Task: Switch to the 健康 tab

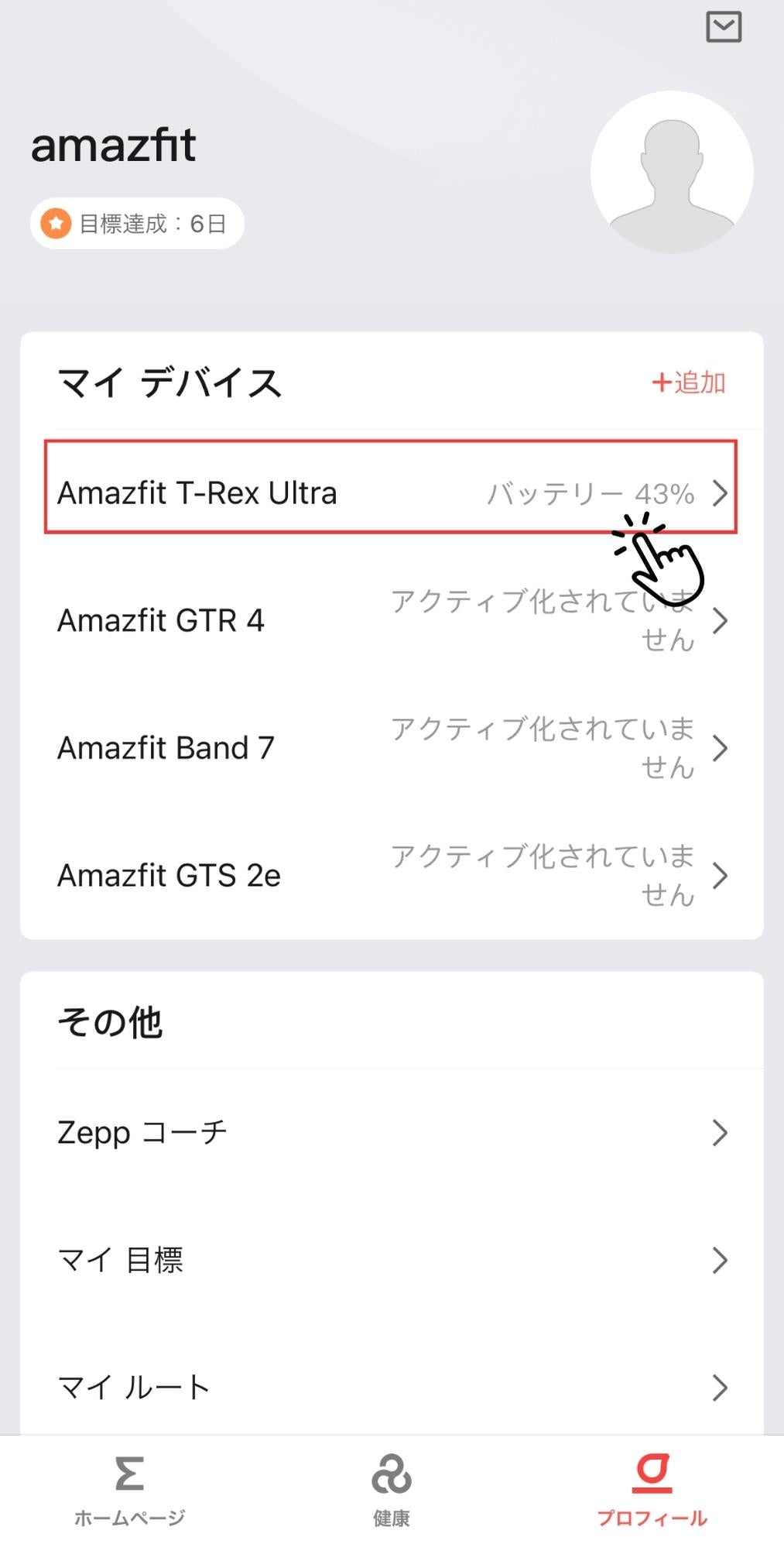Action: coord(392,1491)
